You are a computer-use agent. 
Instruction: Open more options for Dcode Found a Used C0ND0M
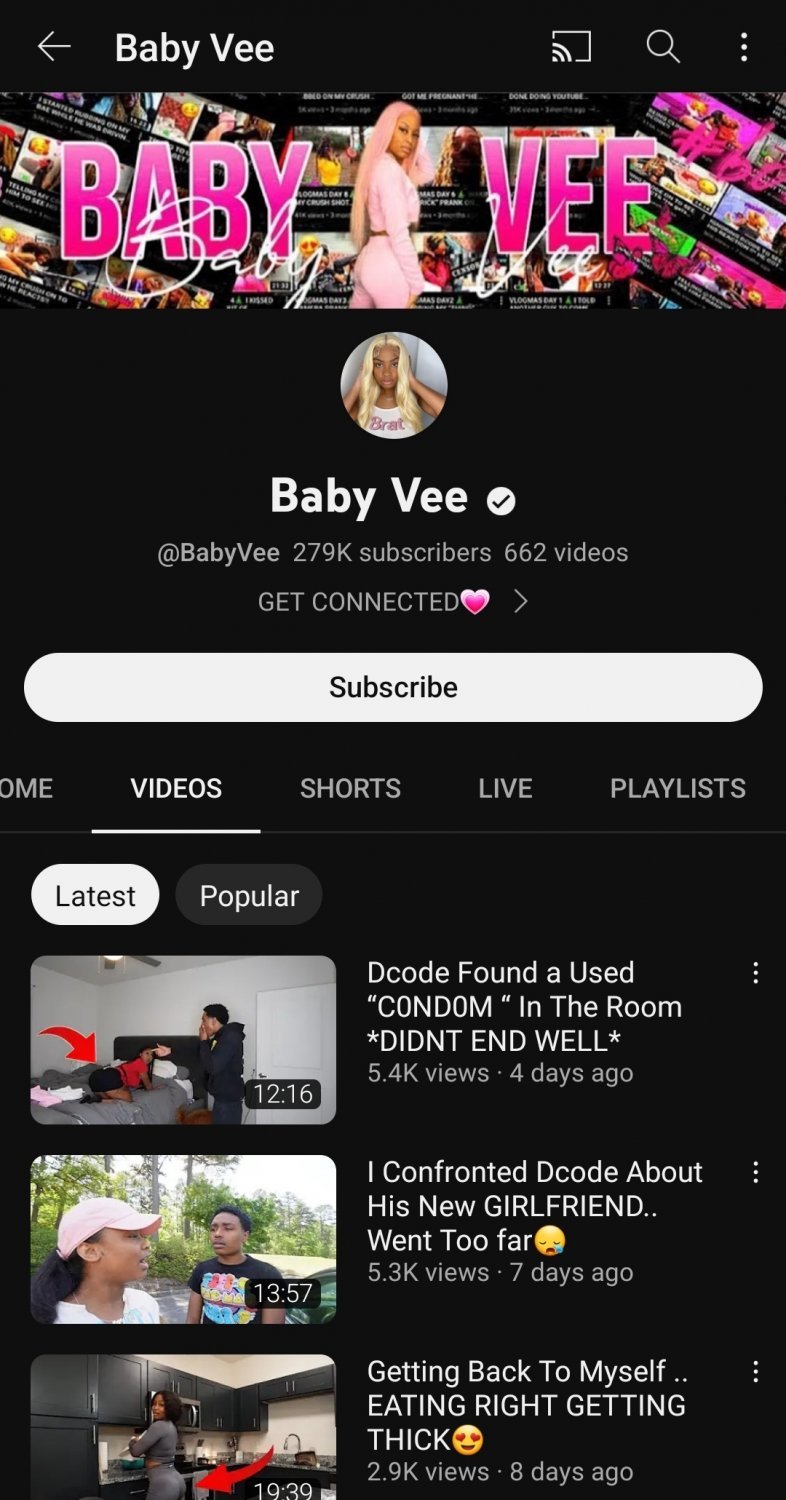(x=755, y=972)
